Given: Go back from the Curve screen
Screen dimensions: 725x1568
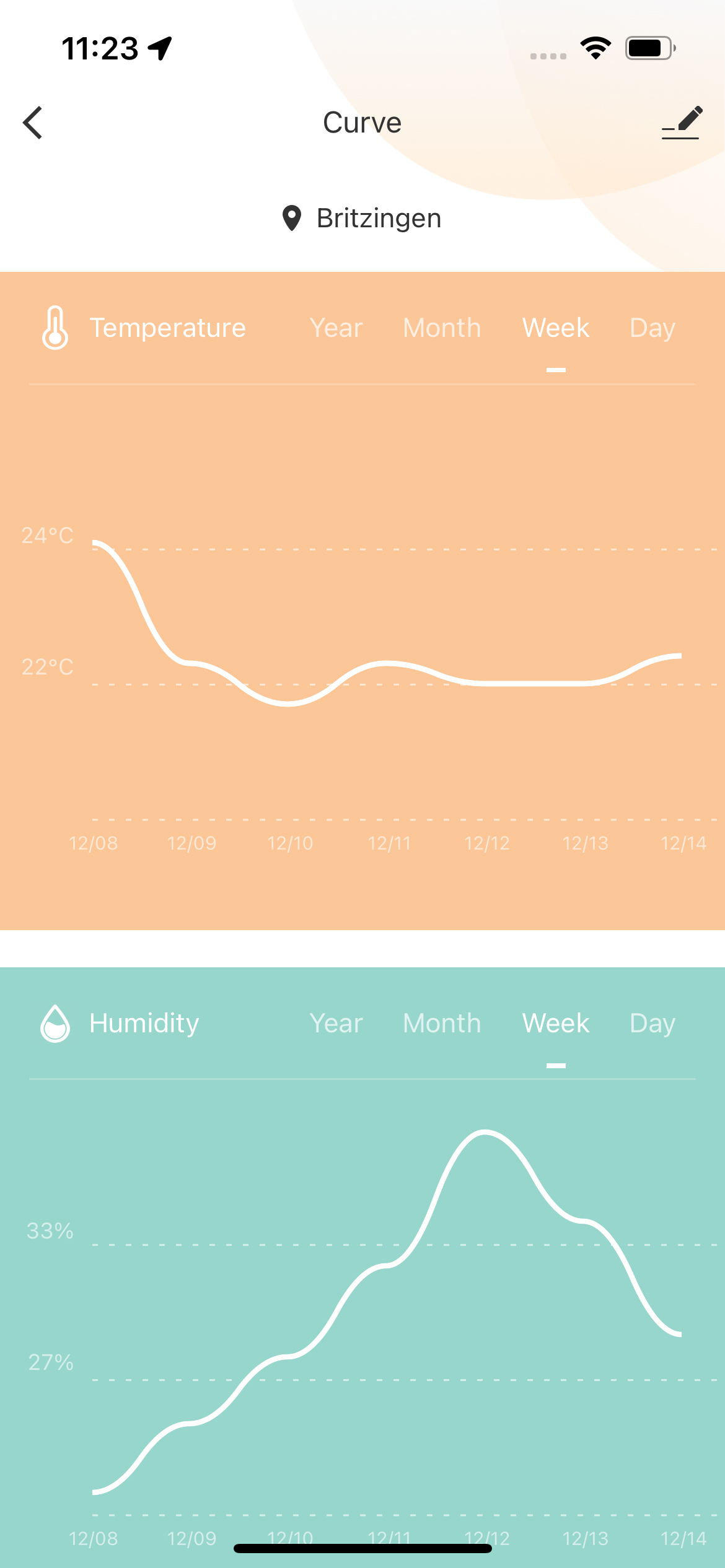Looking at the screenshot, I should pos(33,123).
